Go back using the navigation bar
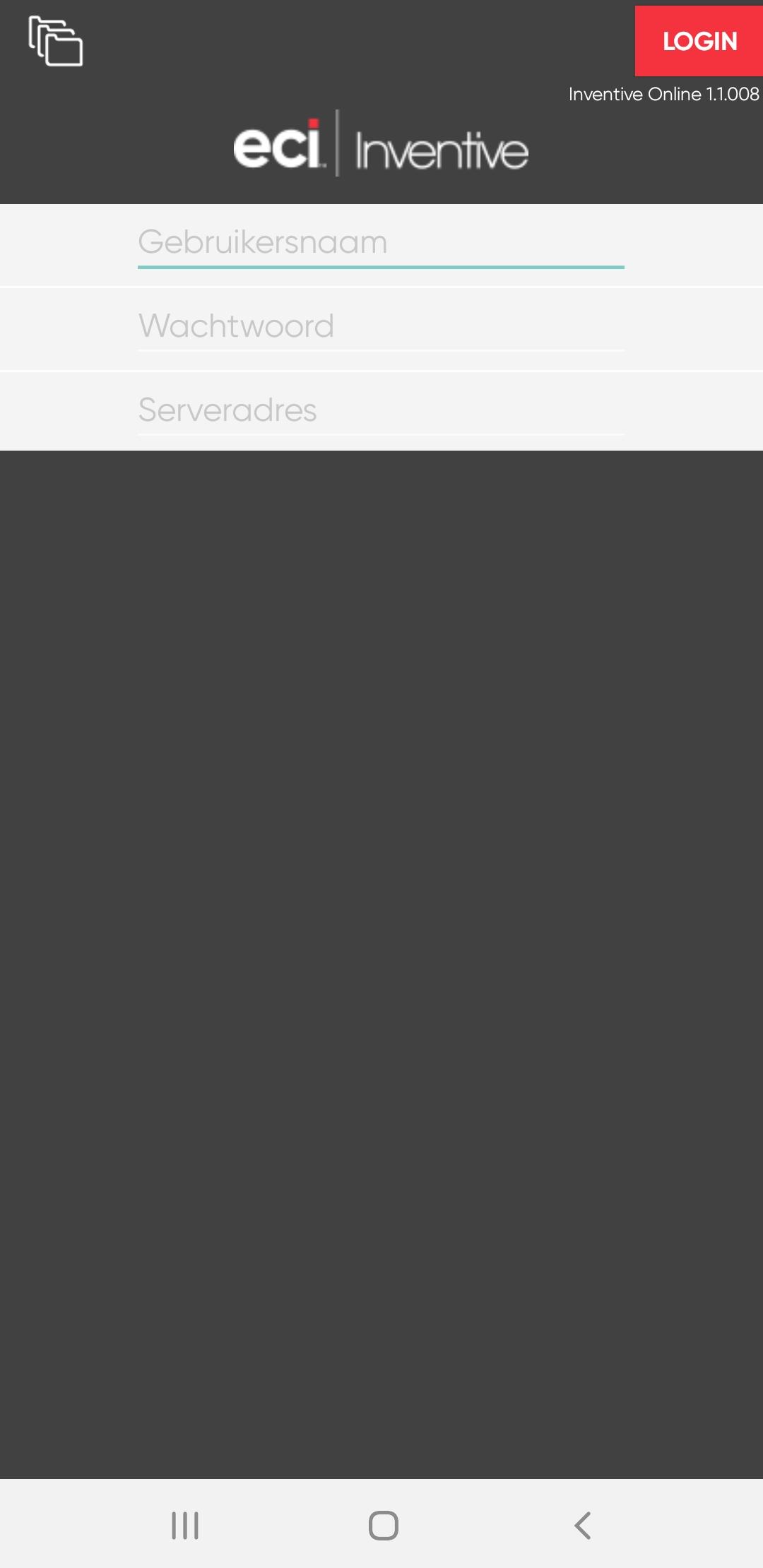The width and height of the screenshot is (763, 1568). (x=582, y=1526)
